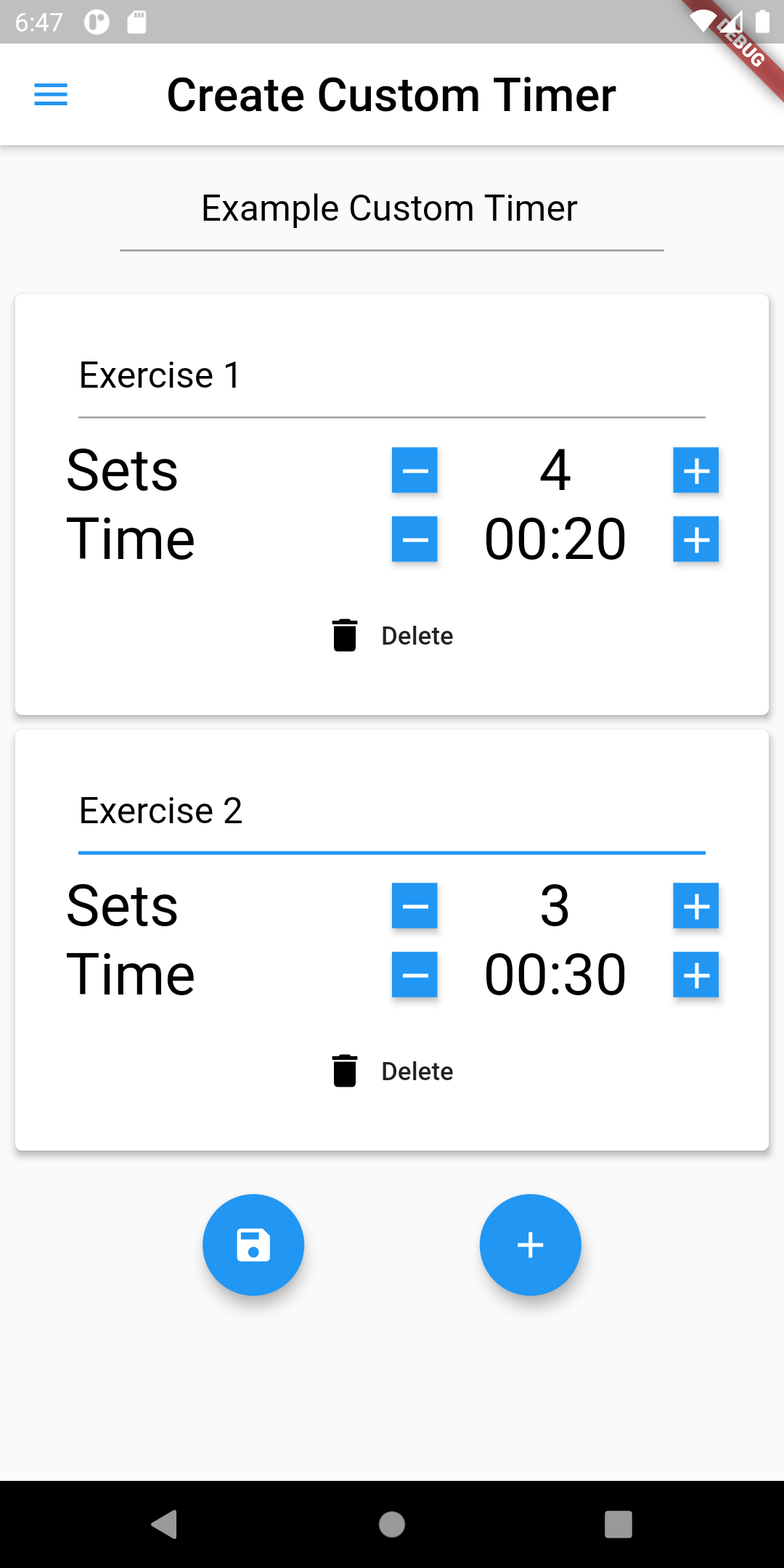Decrease time for Exercise 1 with minus button
This screenshot has width=784, height=1568.
point(415,539)
